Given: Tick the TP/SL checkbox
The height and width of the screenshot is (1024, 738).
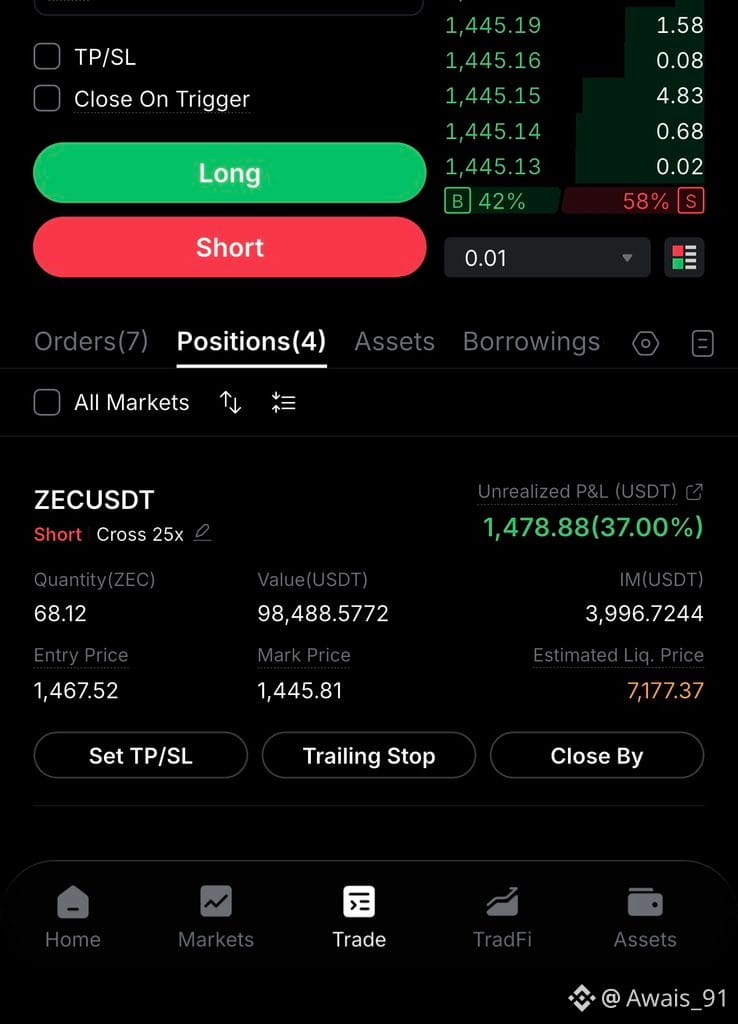Looking at the screenshot, I should point(47,57).
